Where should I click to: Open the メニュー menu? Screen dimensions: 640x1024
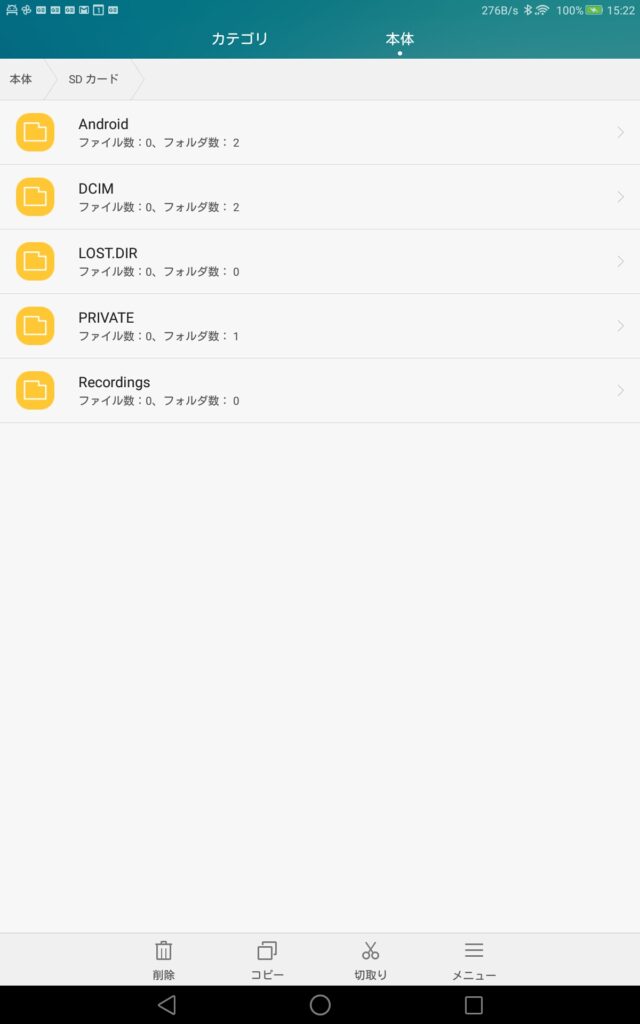pyautogui.click(x=474, y=960)
